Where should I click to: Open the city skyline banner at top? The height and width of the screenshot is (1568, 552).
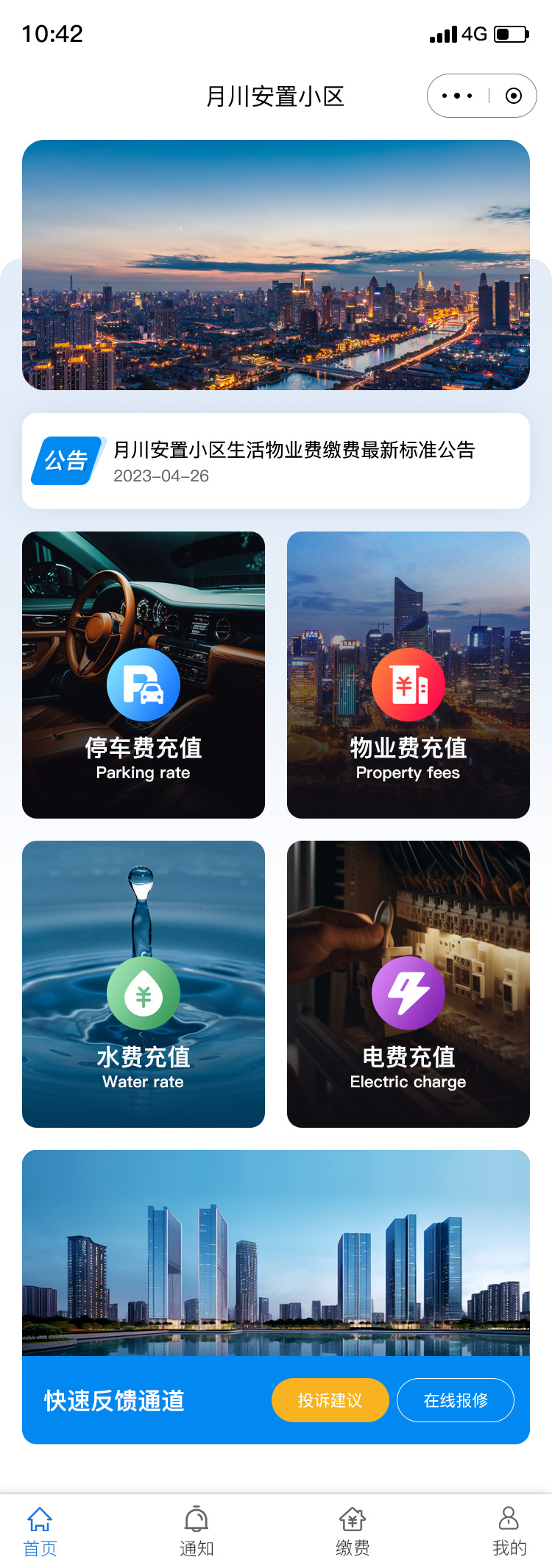tap(276, 265)
